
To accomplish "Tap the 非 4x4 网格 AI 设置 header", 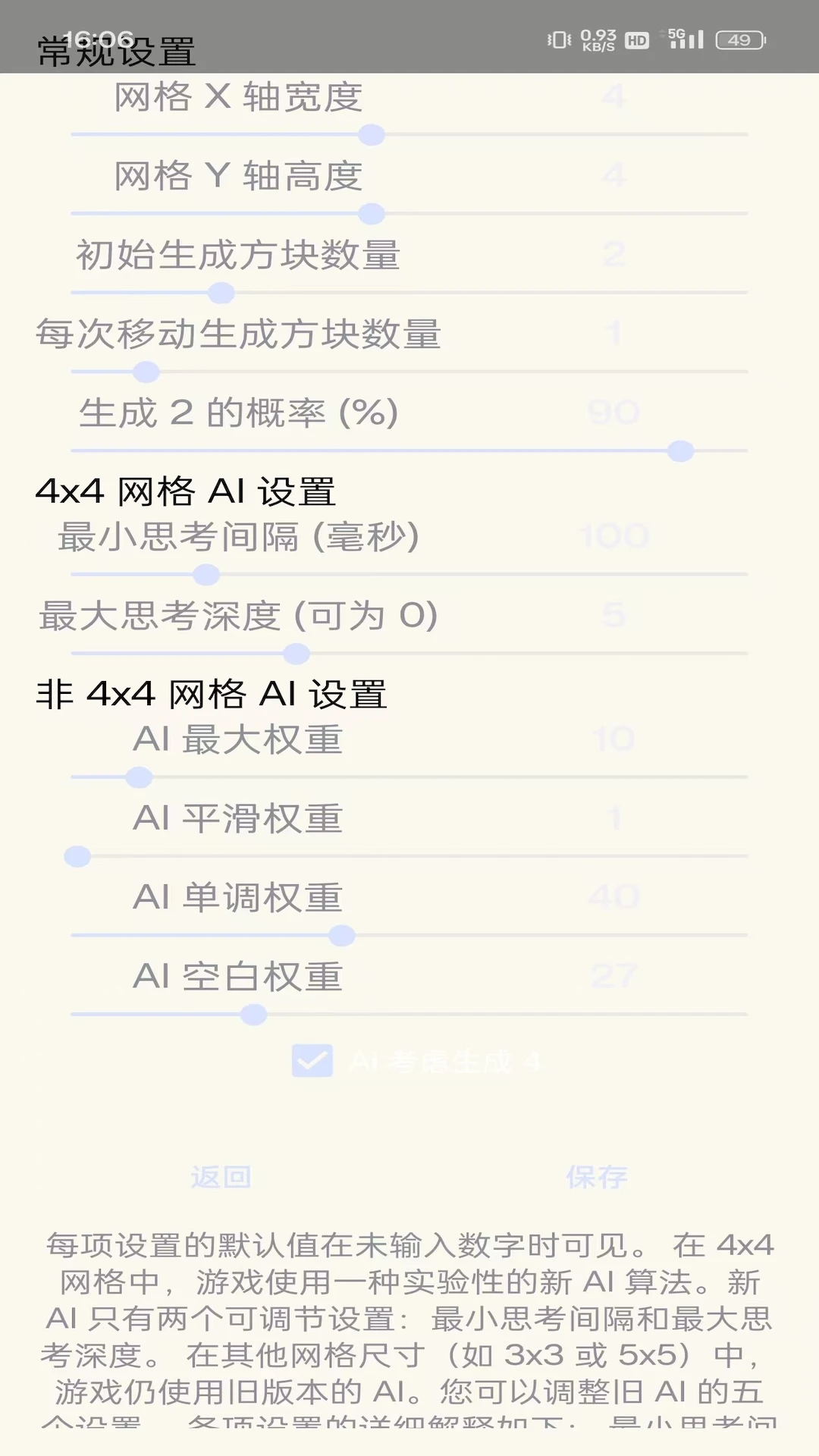I will [212, 694].
